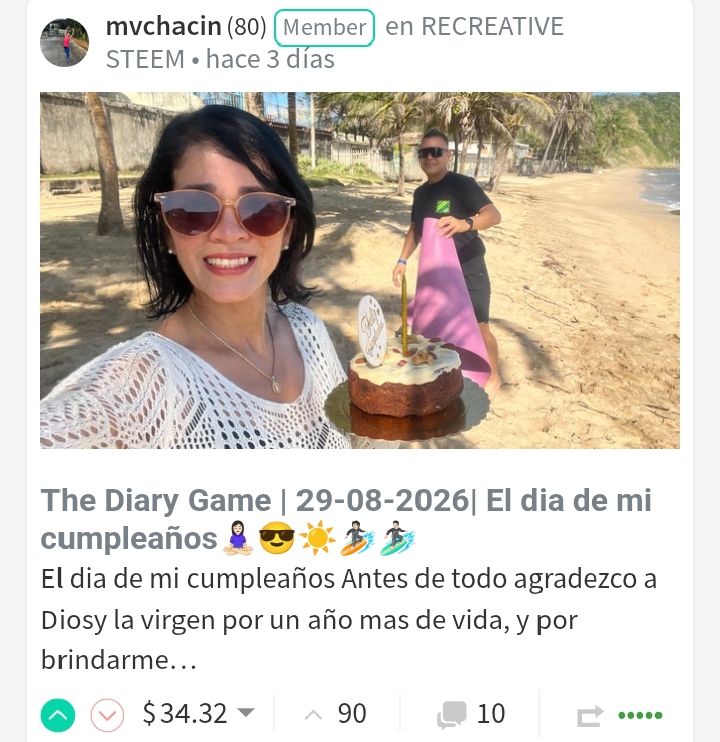Open The Diary Game 29-08-2026 post title
720x742 pixels.
(346, 519)
